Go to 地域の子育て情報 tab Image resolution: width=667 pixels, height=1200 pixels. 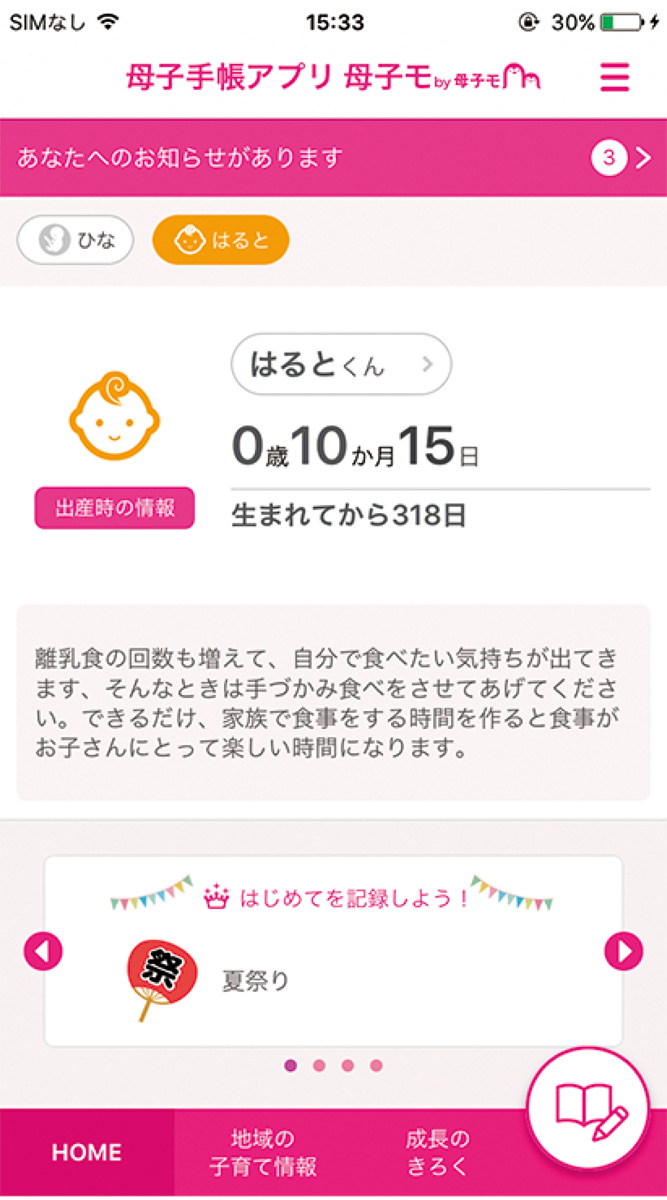[x=262, y=1152]
